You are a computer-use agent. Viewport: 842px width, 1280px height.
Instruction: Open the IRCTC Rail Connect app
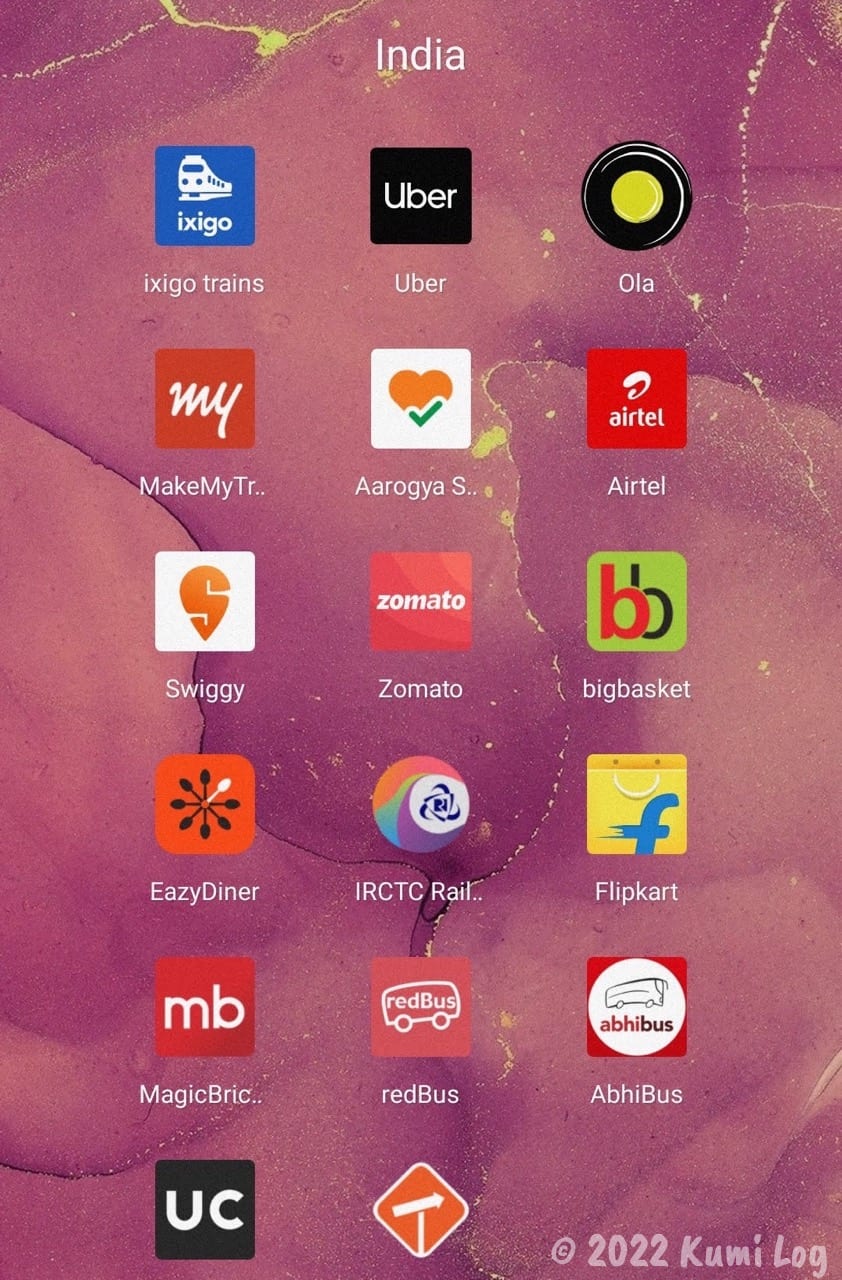tap(420, 804)
